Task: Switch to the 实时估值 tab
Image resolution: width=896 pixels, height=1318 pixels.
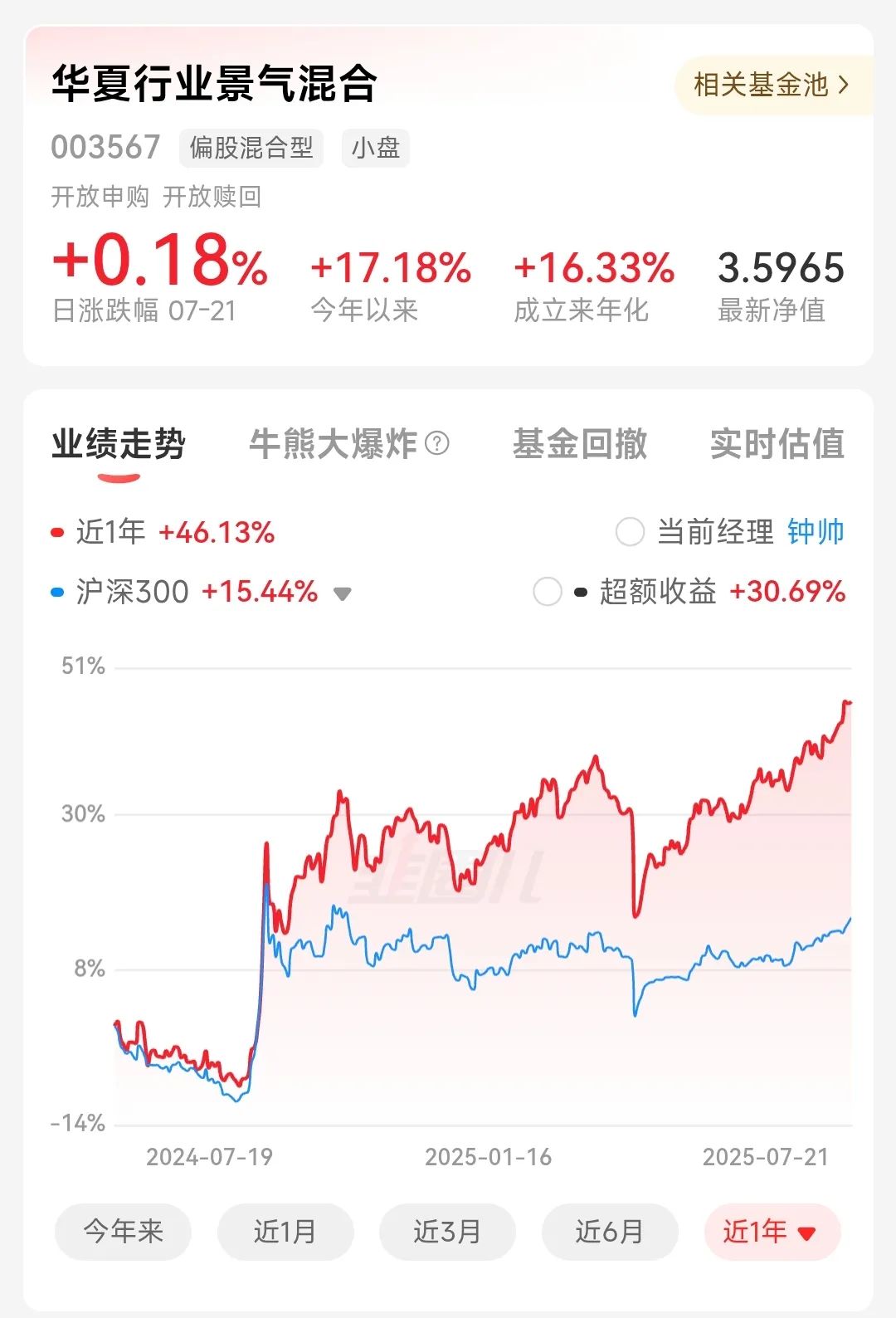Action: (x=778, y=444)
